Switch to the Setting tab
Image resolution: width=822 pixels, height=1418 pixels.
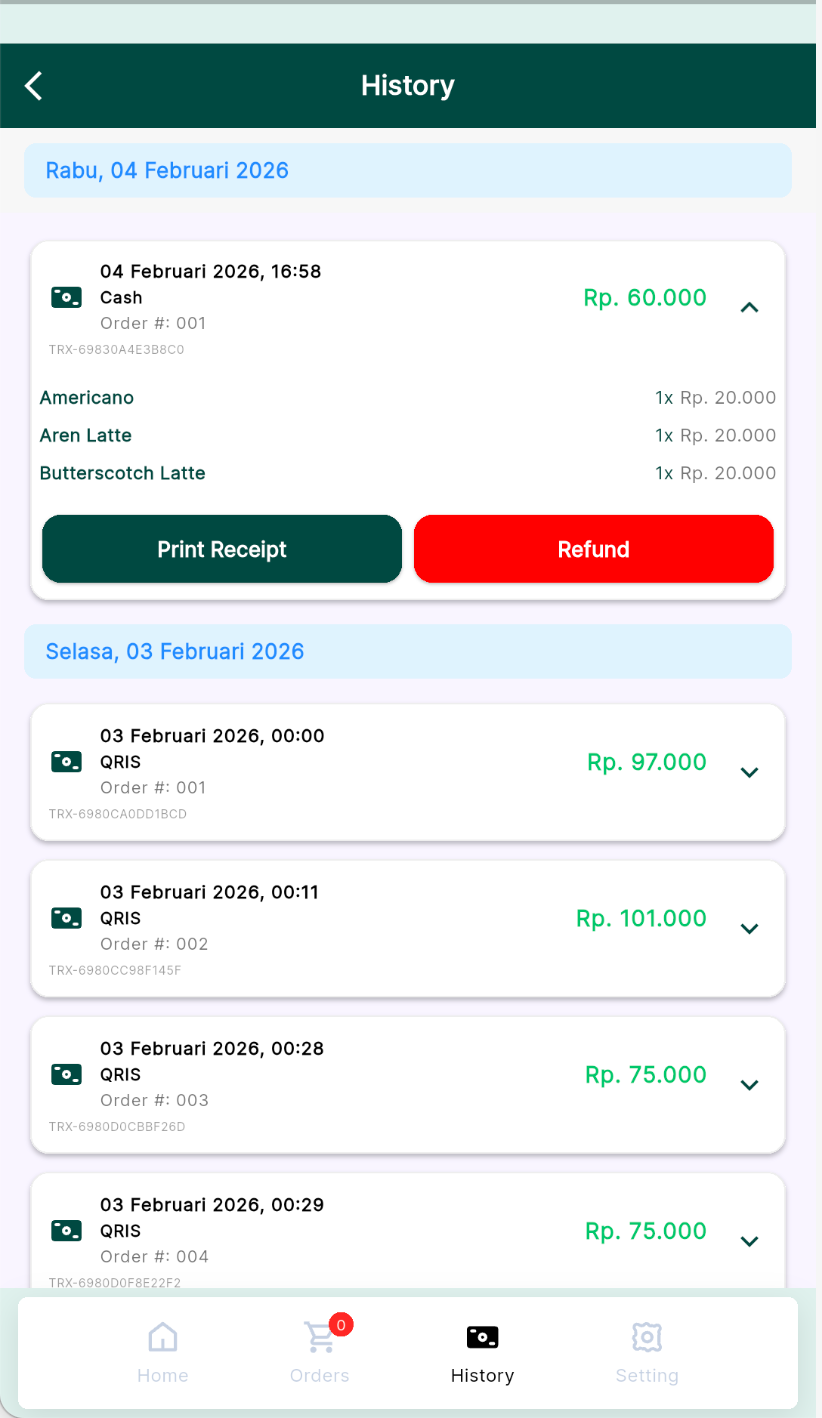click(646, 1352)
